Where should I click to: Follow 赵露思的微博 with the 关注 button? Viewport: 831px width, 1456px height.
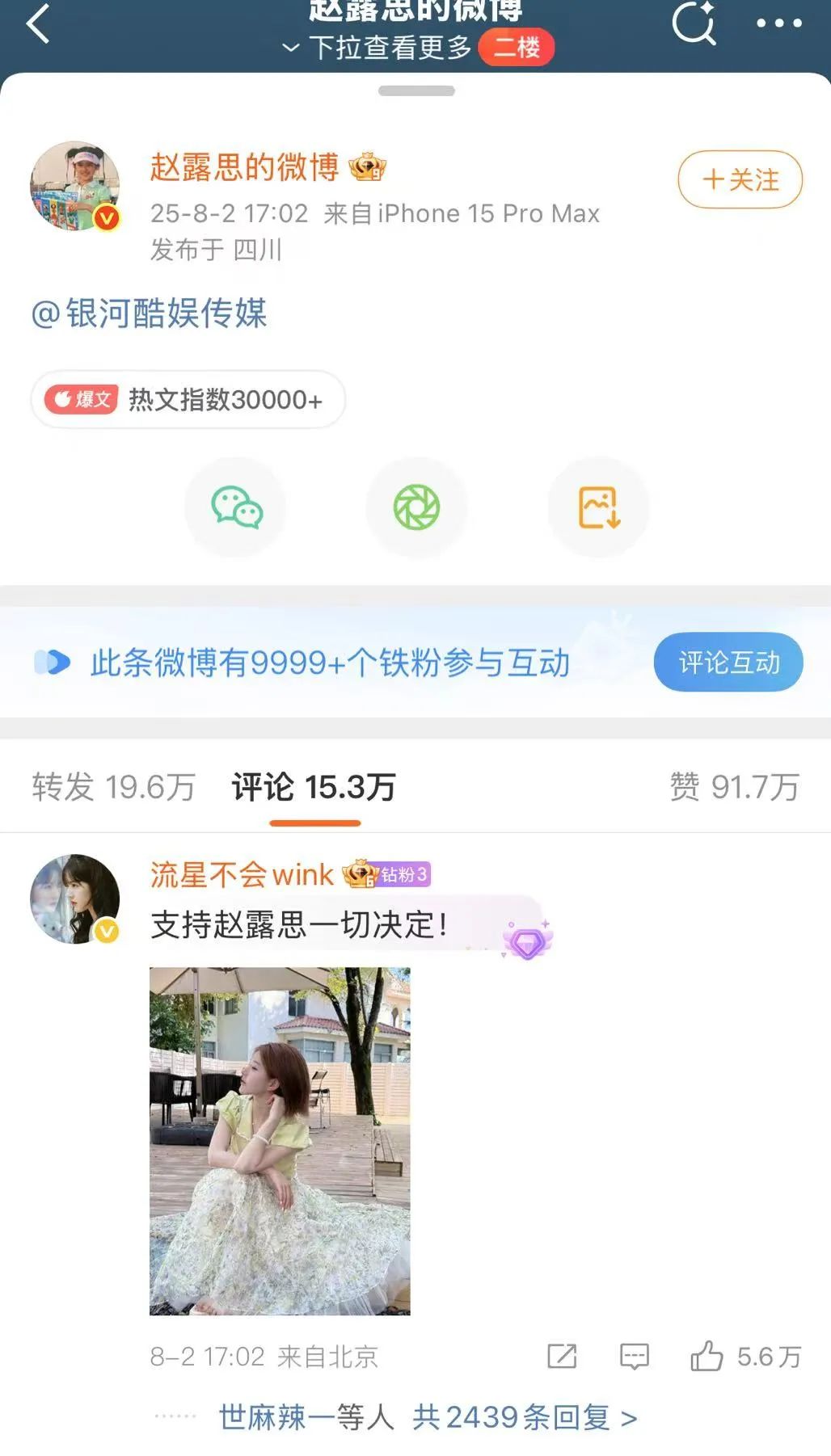[740, 179]
